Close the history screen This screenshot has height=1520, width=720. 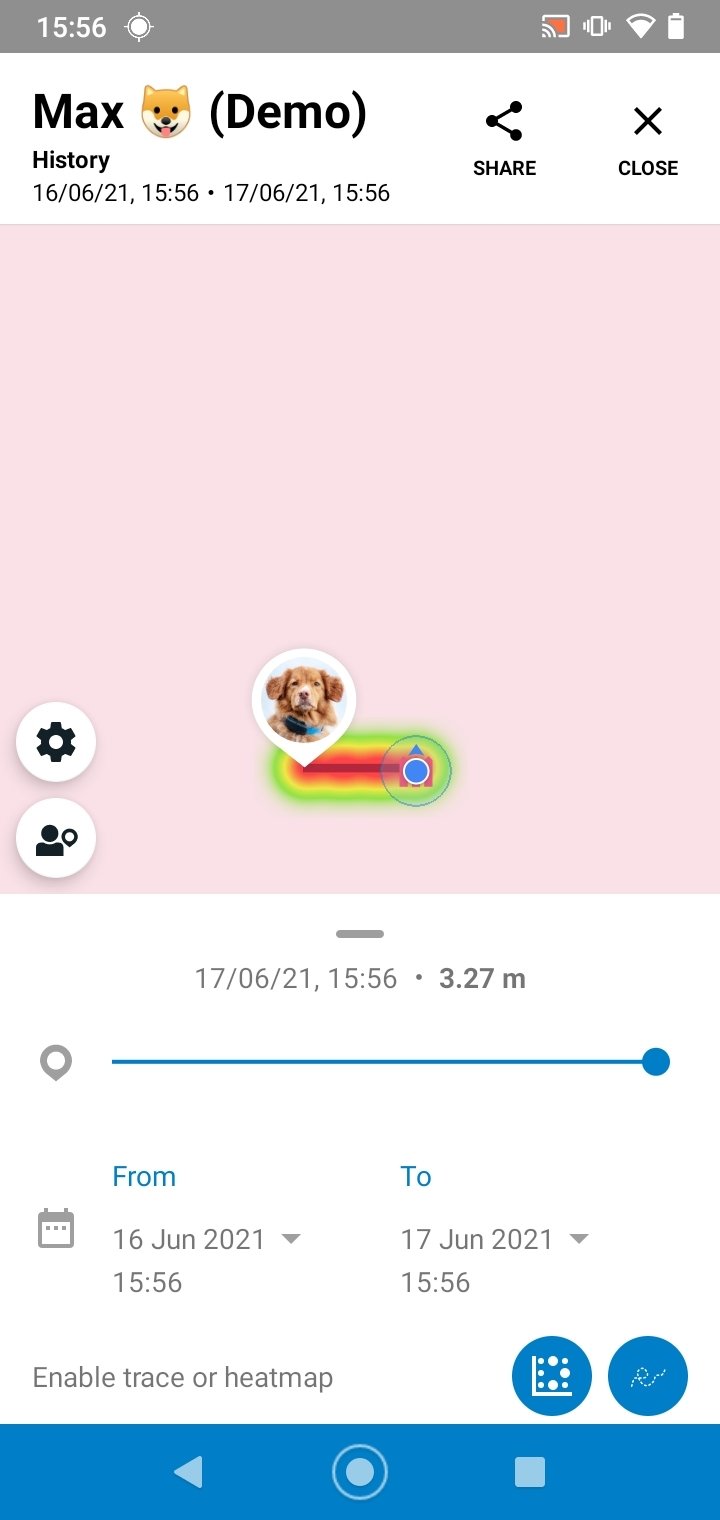point(647,139)
